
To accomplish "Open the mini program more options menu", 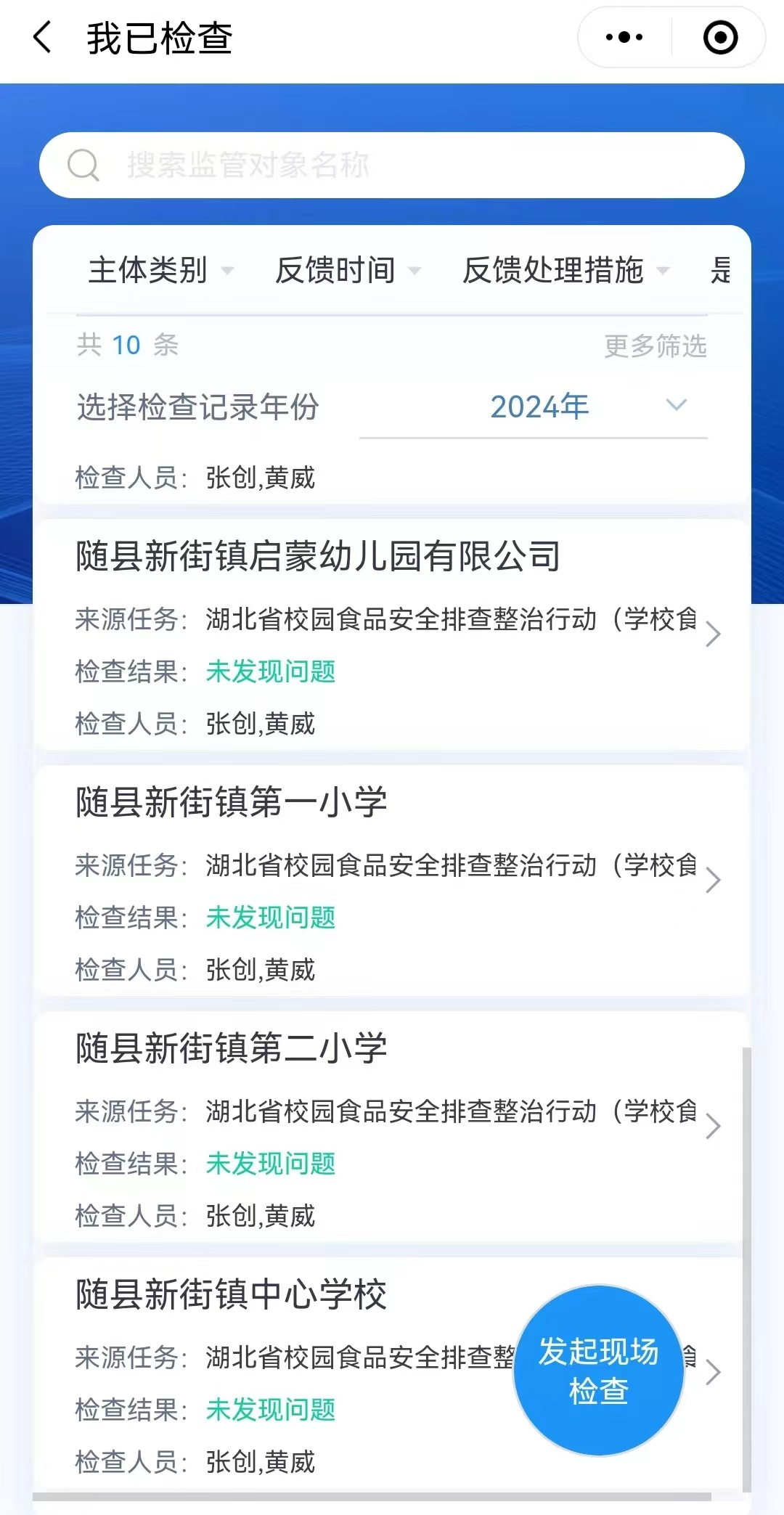I will (624, 38).
